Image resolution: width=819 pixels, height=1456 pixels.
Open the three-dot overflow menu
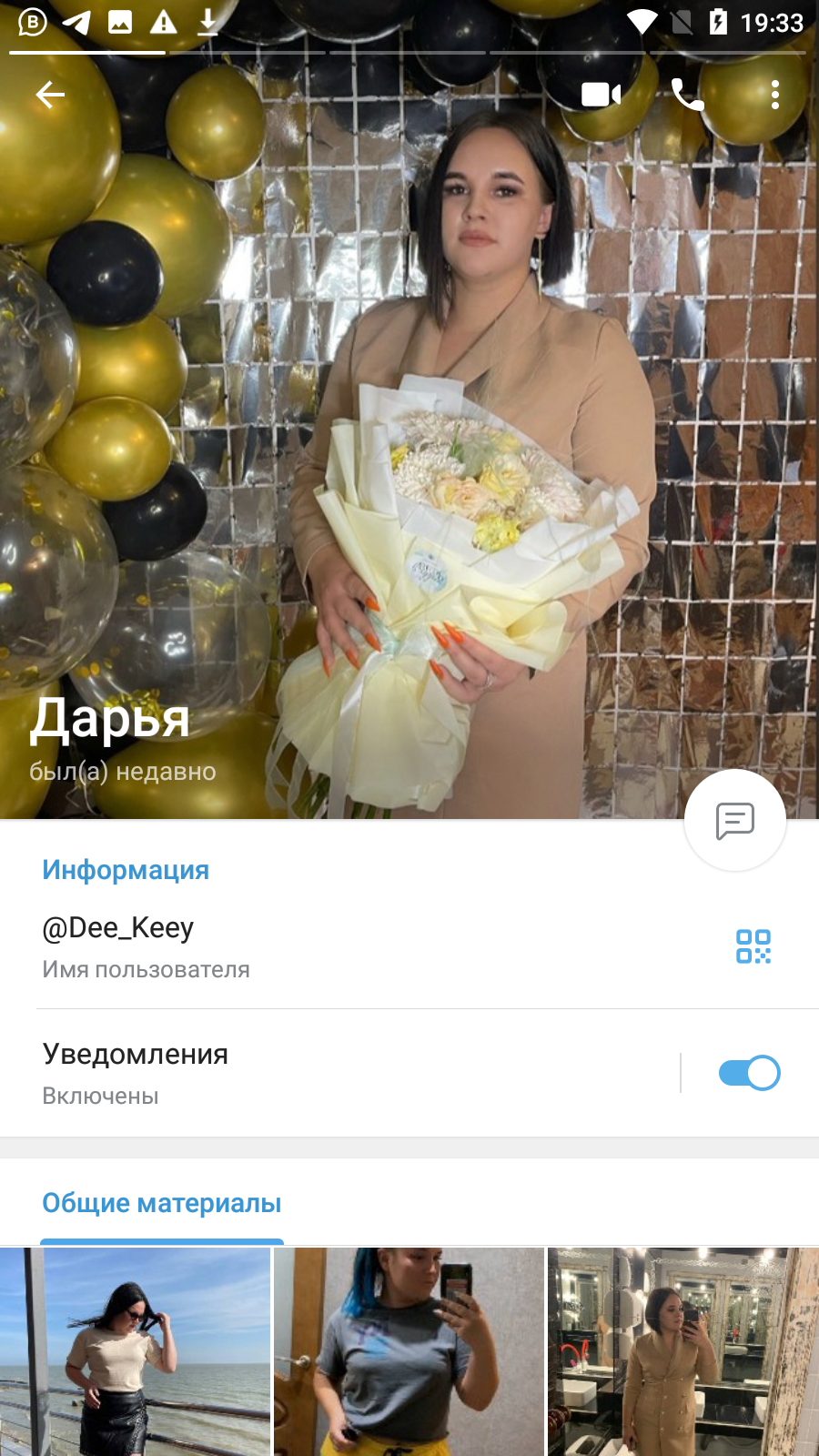coord(775,95)
